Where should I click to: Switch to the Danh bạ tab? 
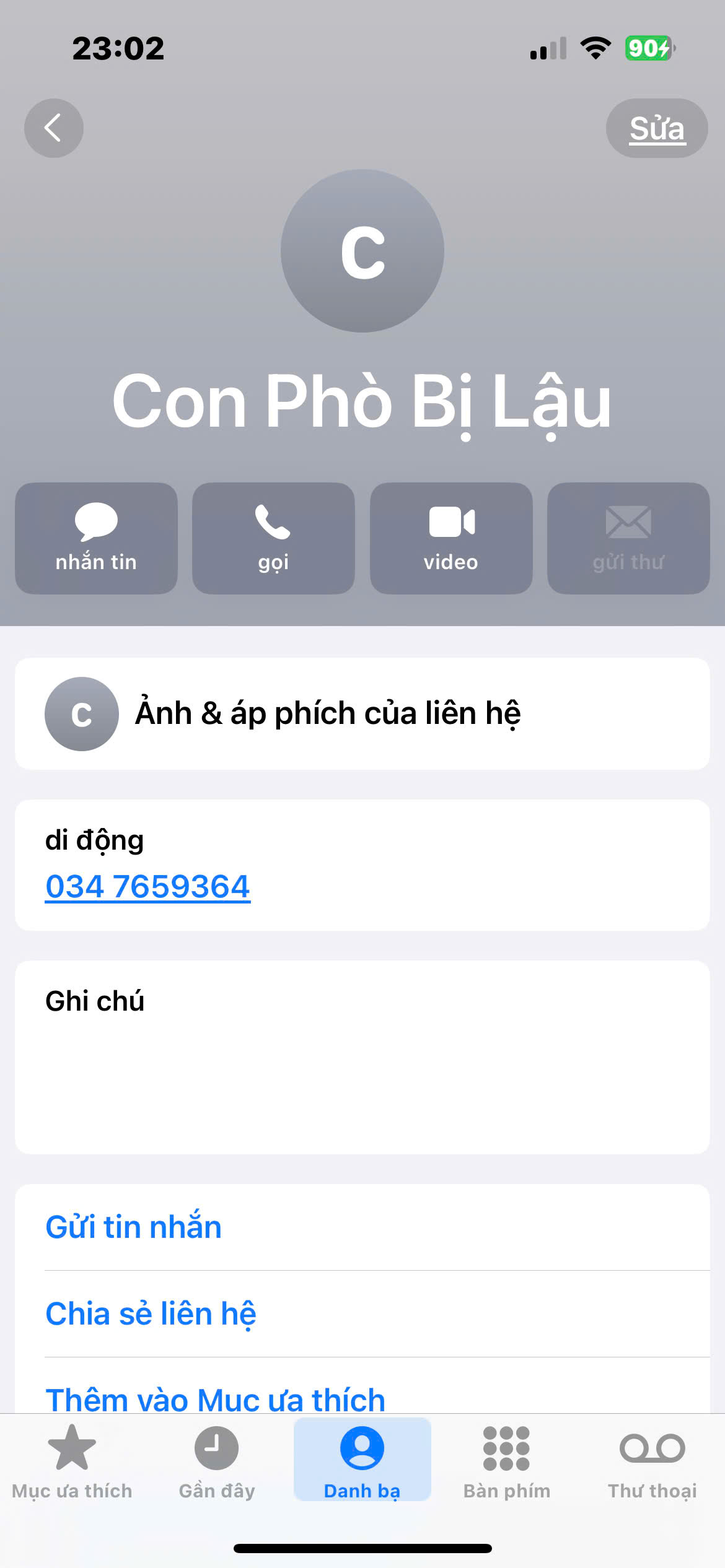362,1461
